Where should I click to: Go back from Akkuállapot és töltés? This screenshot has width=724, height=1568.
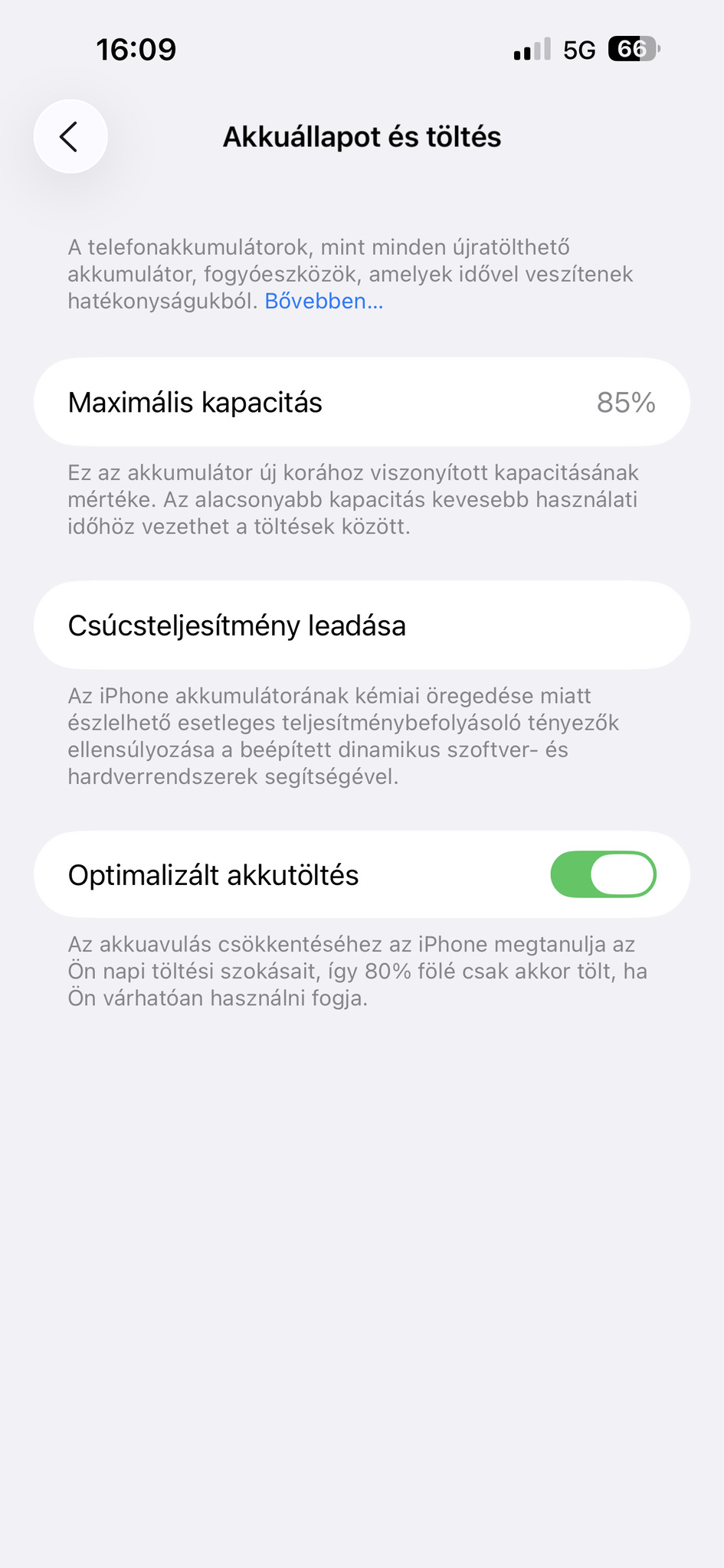[70, 137]
